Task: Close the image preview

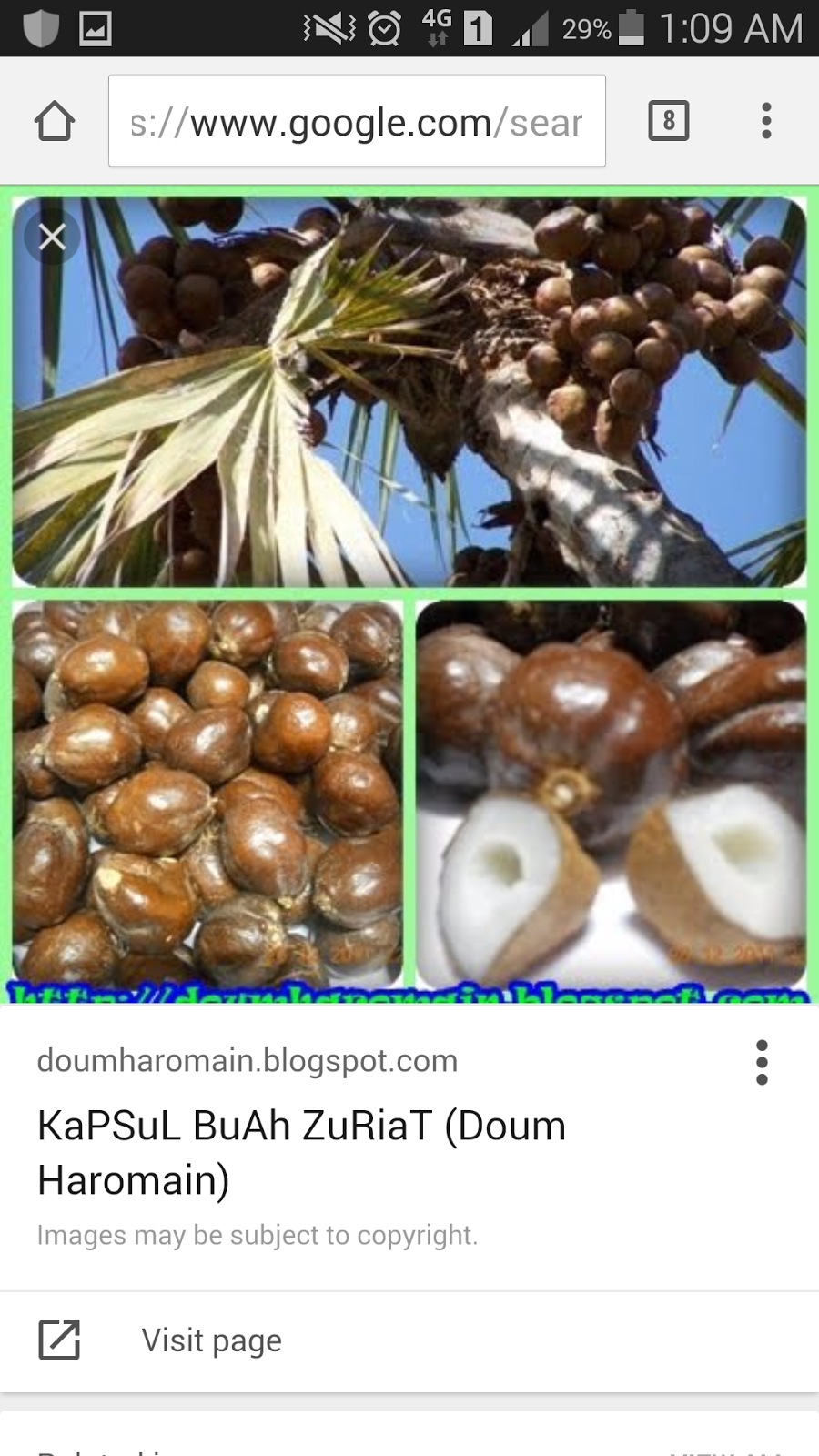Action: (52, 237)
